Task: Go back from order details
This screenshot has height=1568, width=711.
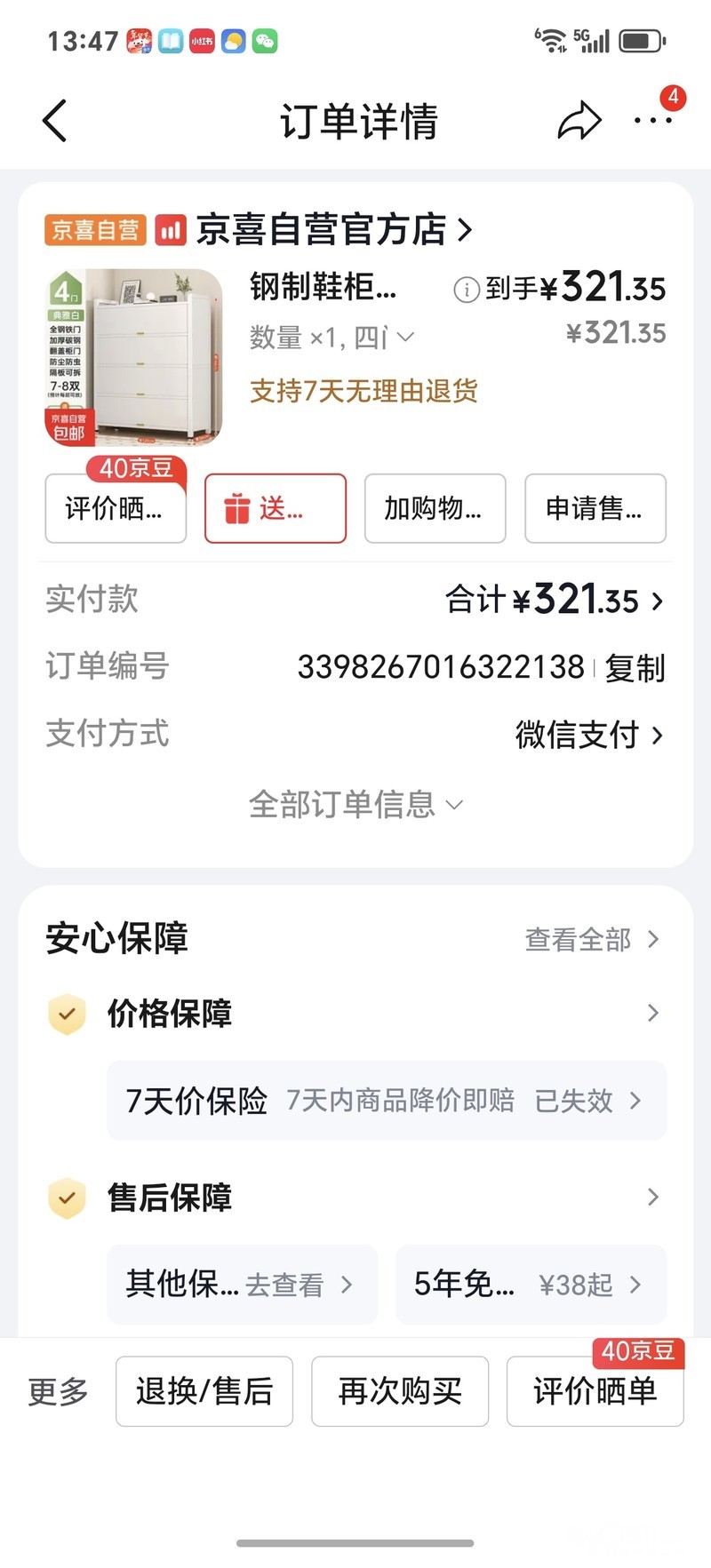Action: point(55,121)
